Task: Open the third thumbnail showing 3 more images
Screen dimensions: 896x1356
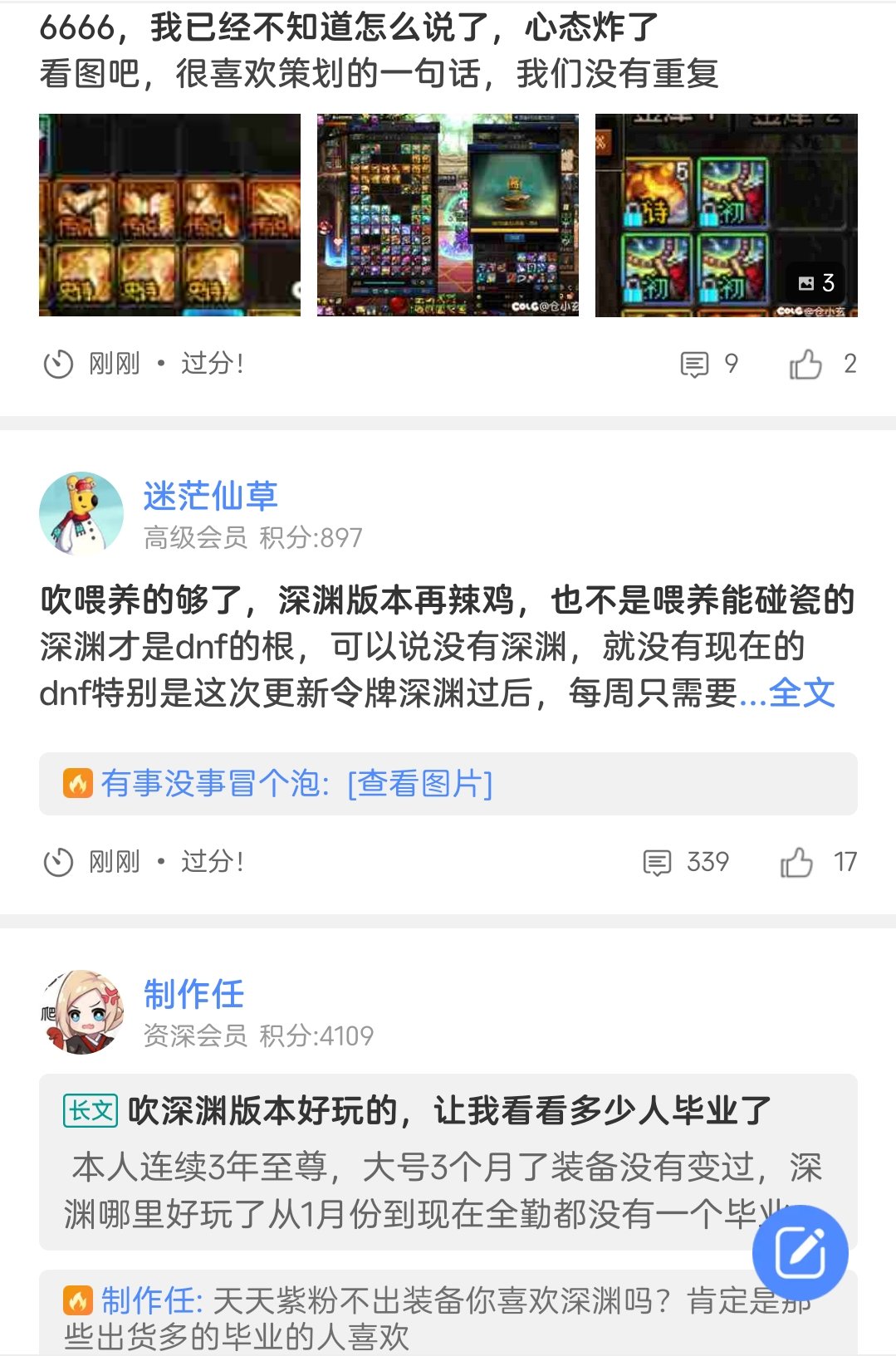Action: pyautogui.click(x=726, y=215)
